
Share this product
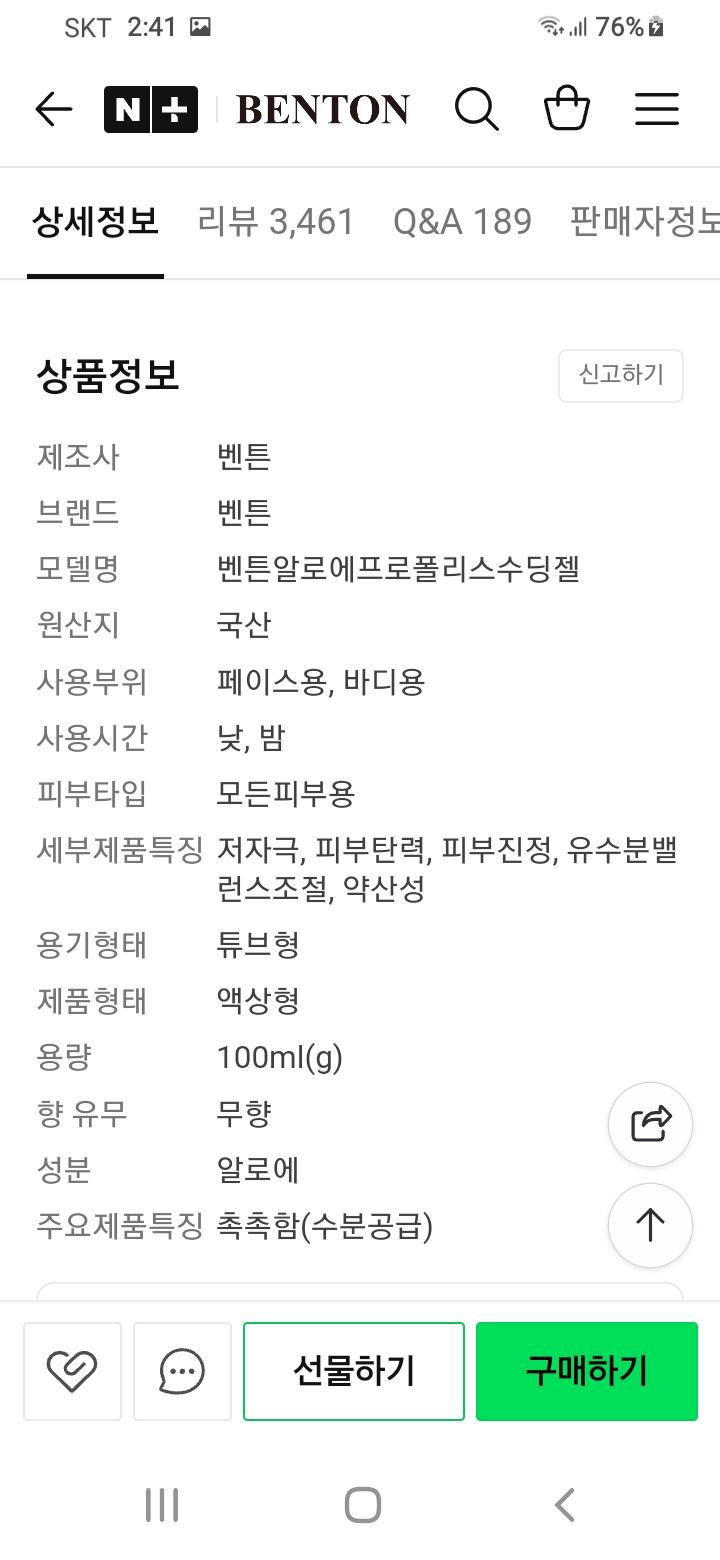[x=650, y=1124]
